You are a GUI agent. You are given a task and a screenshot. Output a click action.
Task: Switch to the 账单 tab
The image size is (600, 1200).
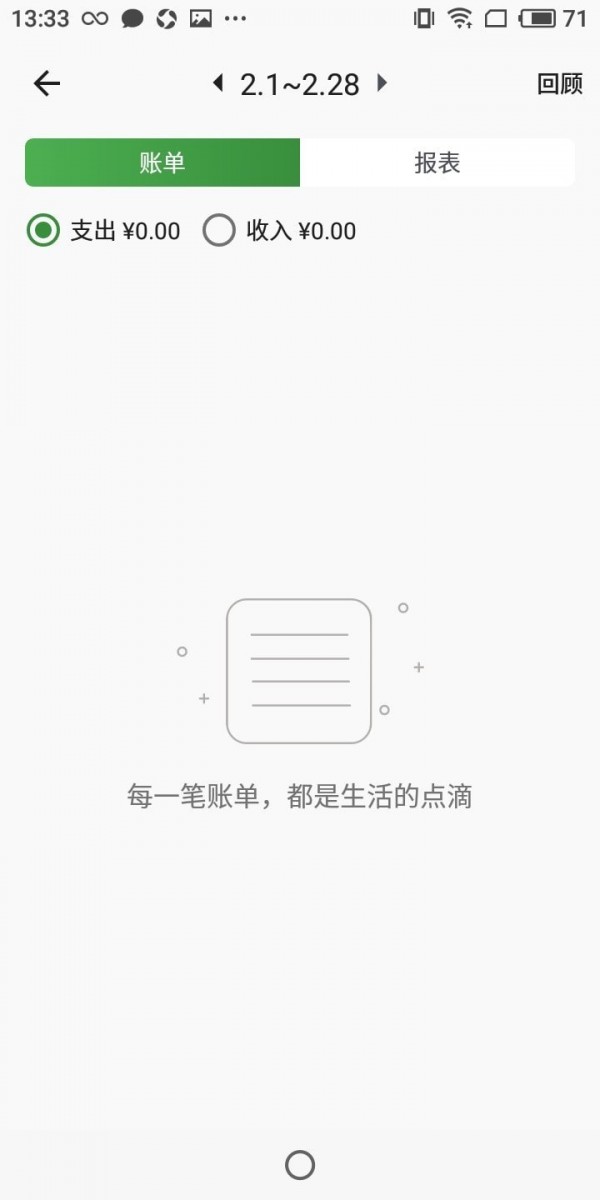pos(163,163)
